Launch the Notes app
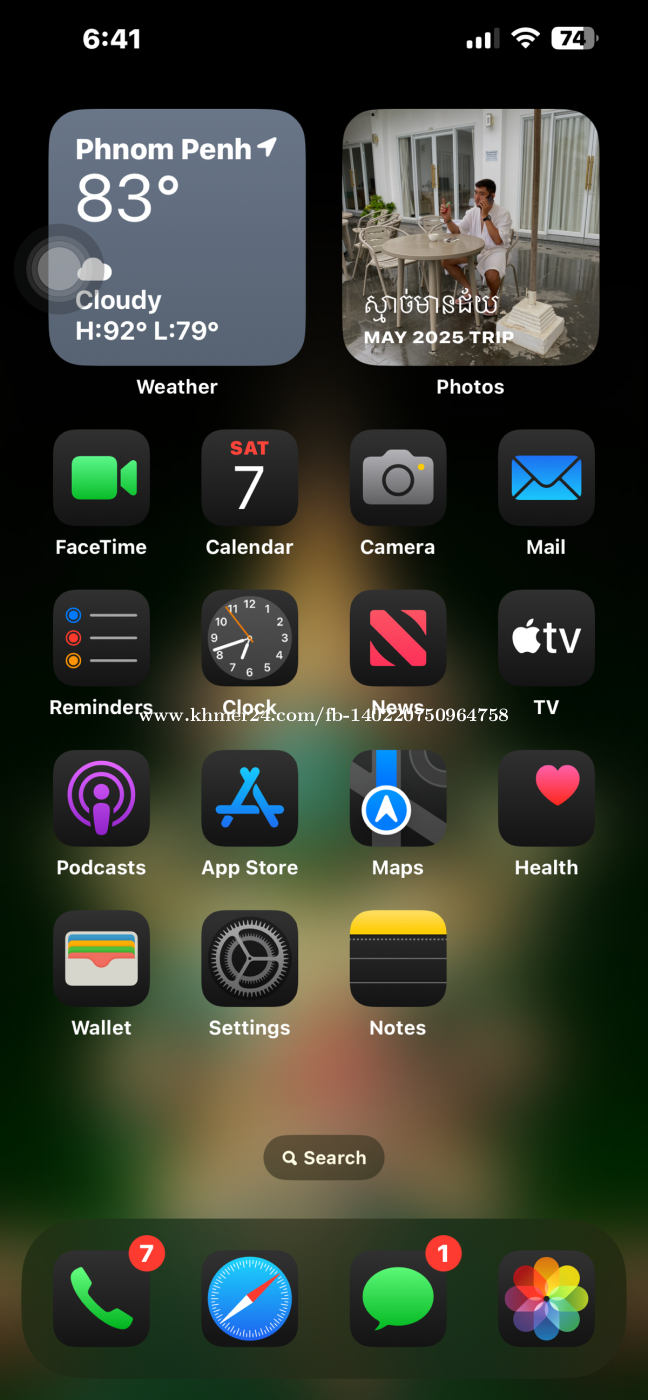648x1400 pixels. [x=398, y=958]
